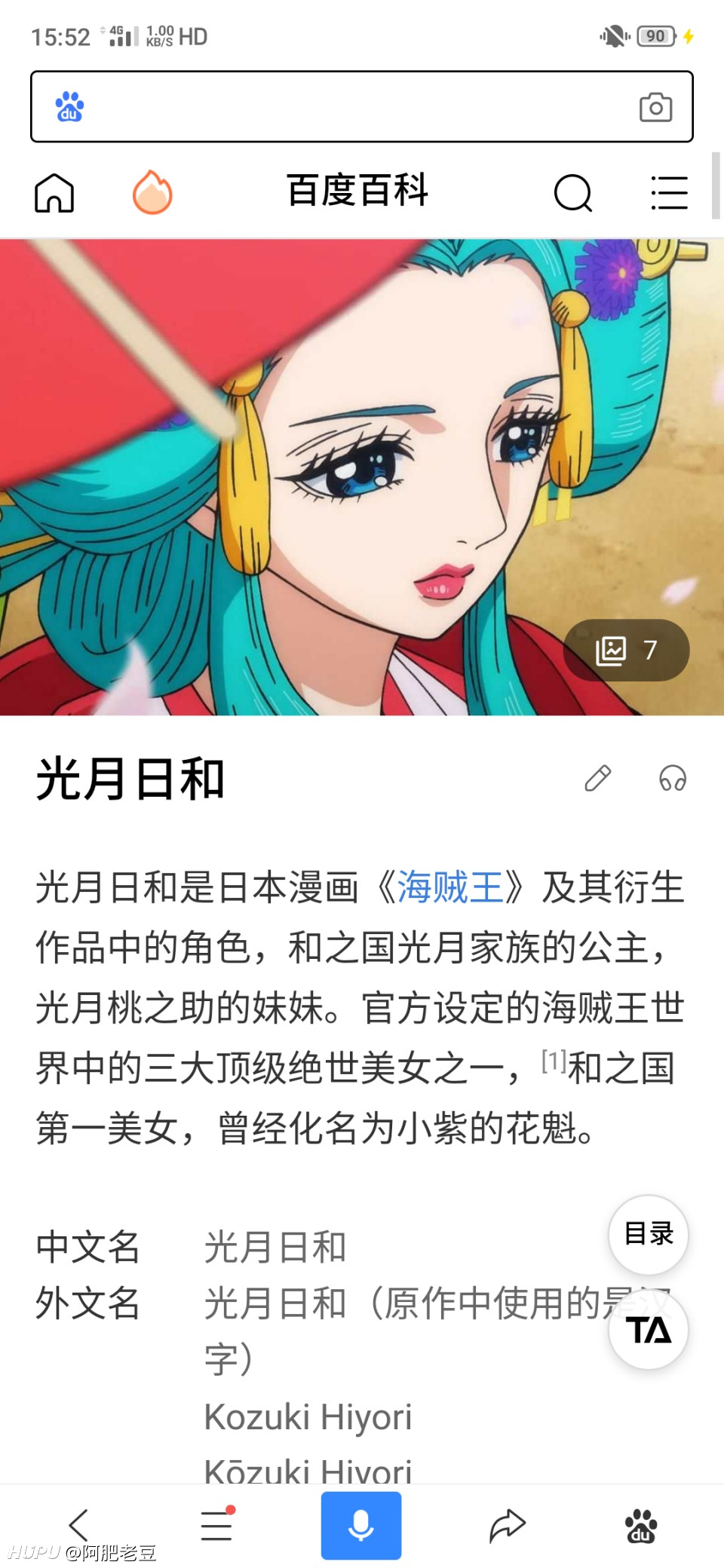The height and width of the screenshot is (1568, 724).
Task: Open the hot topics flame icon
Action: click(x=152, y=192)
